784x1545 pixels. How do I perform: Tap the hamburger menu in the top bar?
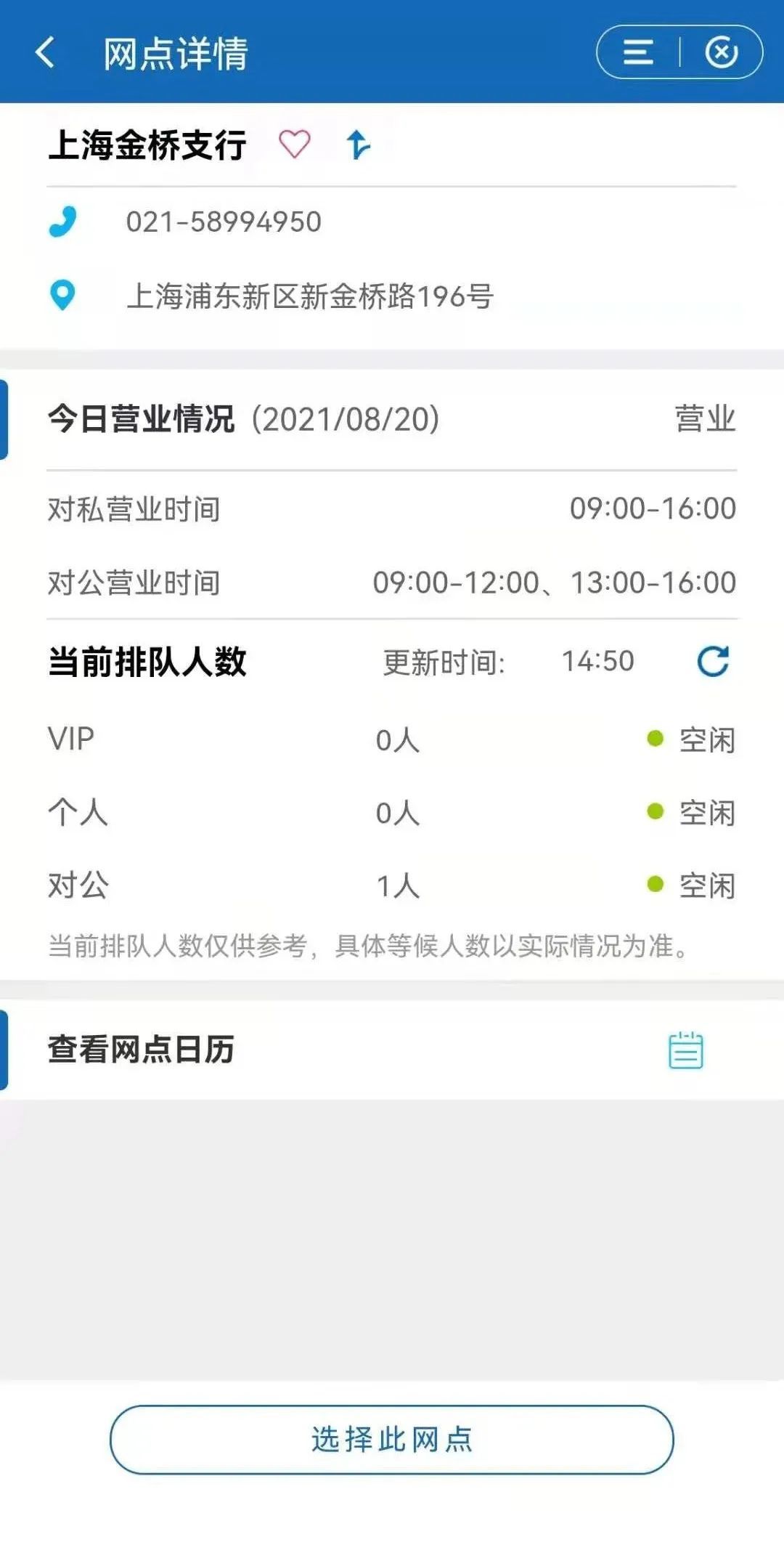637,52
